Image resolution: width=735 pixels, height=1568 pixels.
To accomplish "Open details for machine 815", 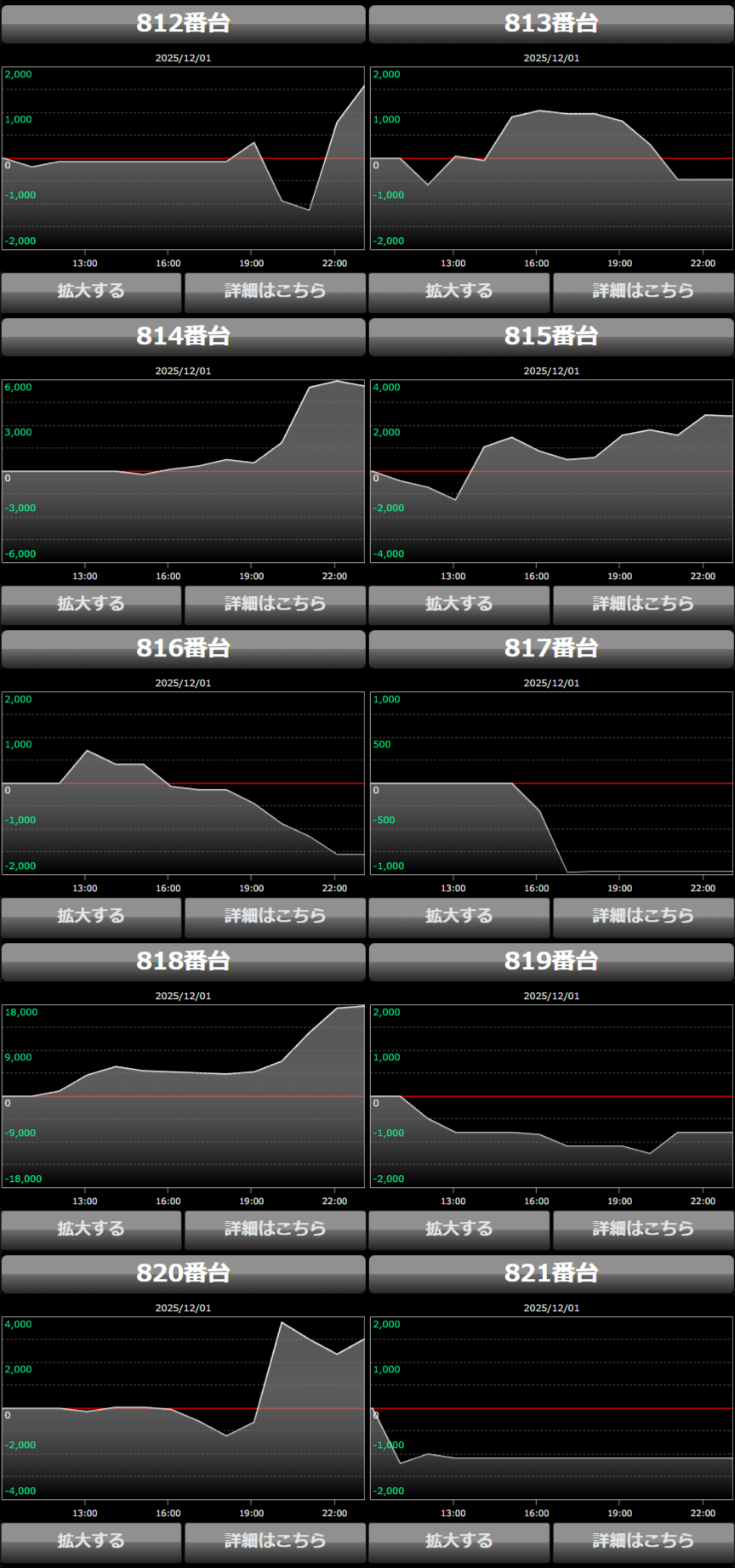I will [x=643, y=605].
